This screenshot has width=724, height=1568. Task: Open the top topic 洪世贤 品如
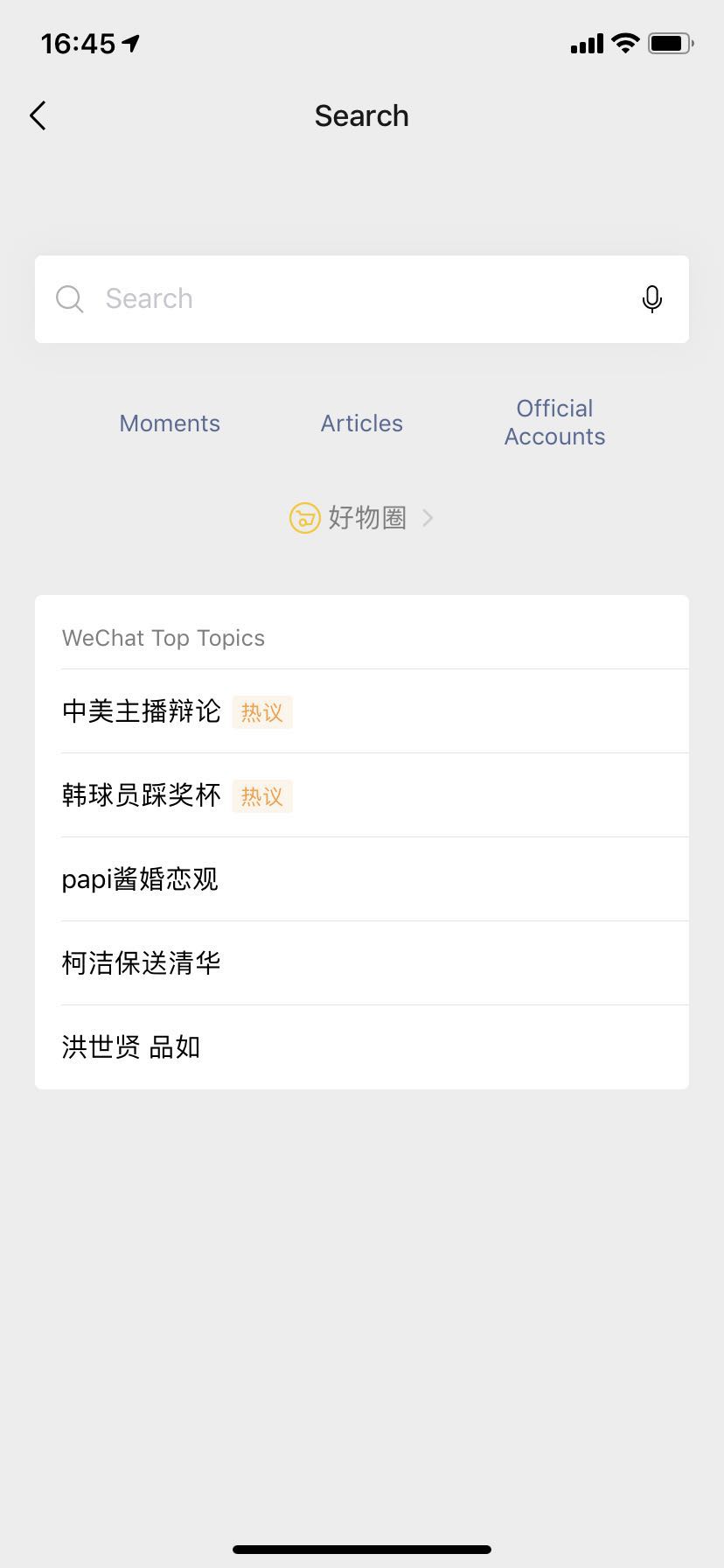pos(131,1047)
